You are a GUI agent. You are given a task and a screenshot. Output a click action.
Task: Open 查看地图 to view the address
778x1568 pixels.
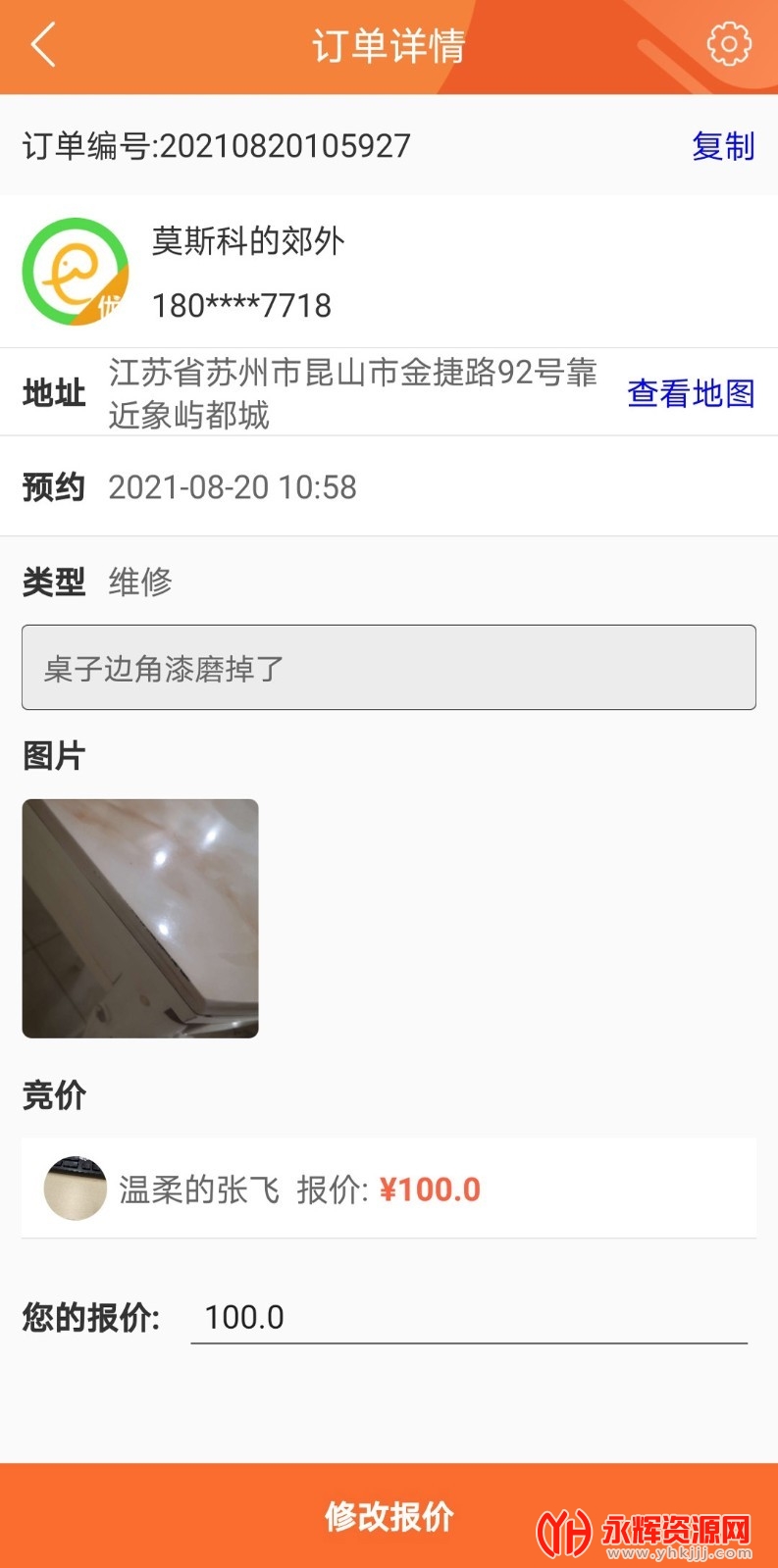(x=691, y=393)
